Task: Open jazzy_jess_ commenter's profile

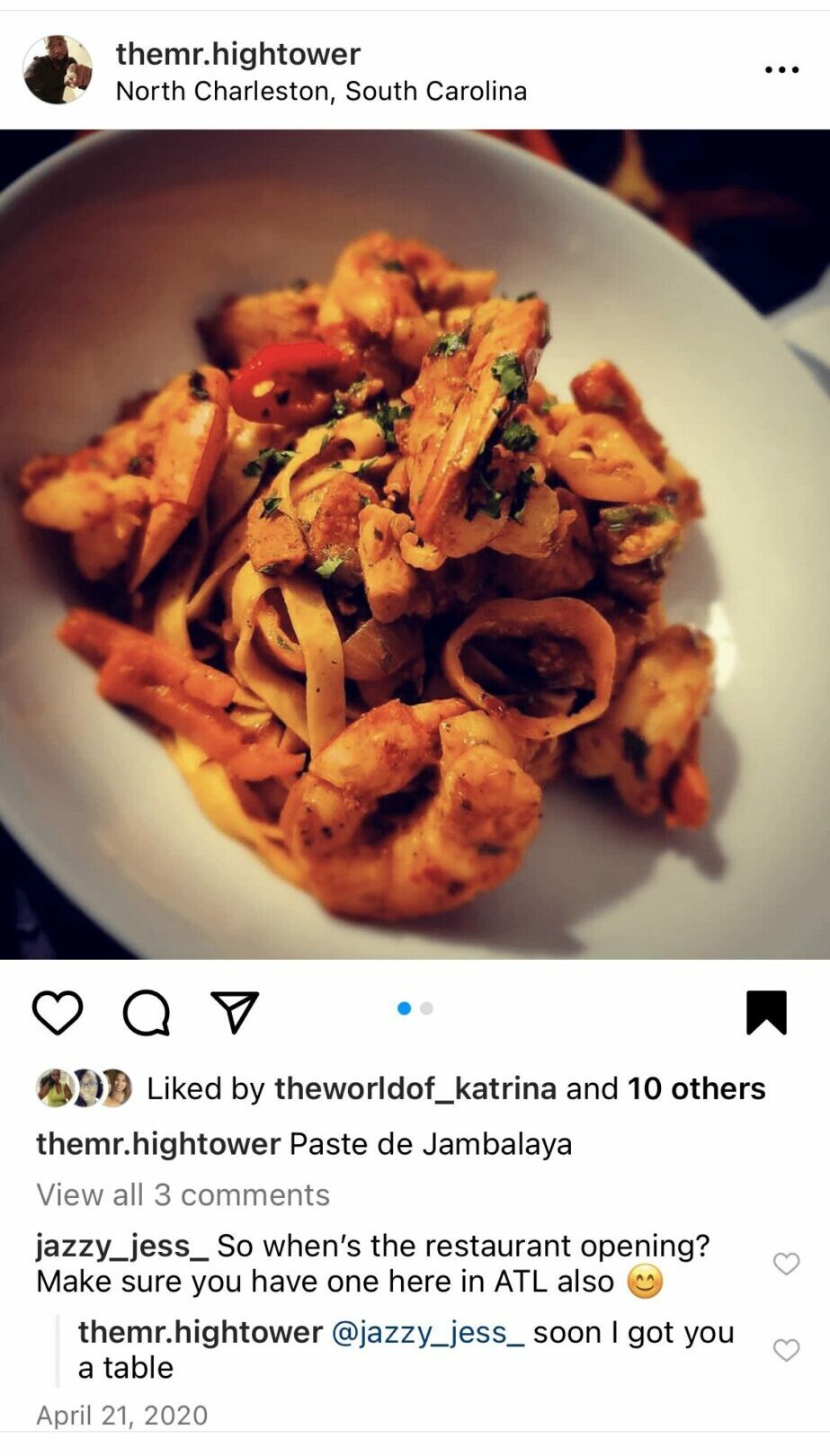Action: click(122, 1246)
